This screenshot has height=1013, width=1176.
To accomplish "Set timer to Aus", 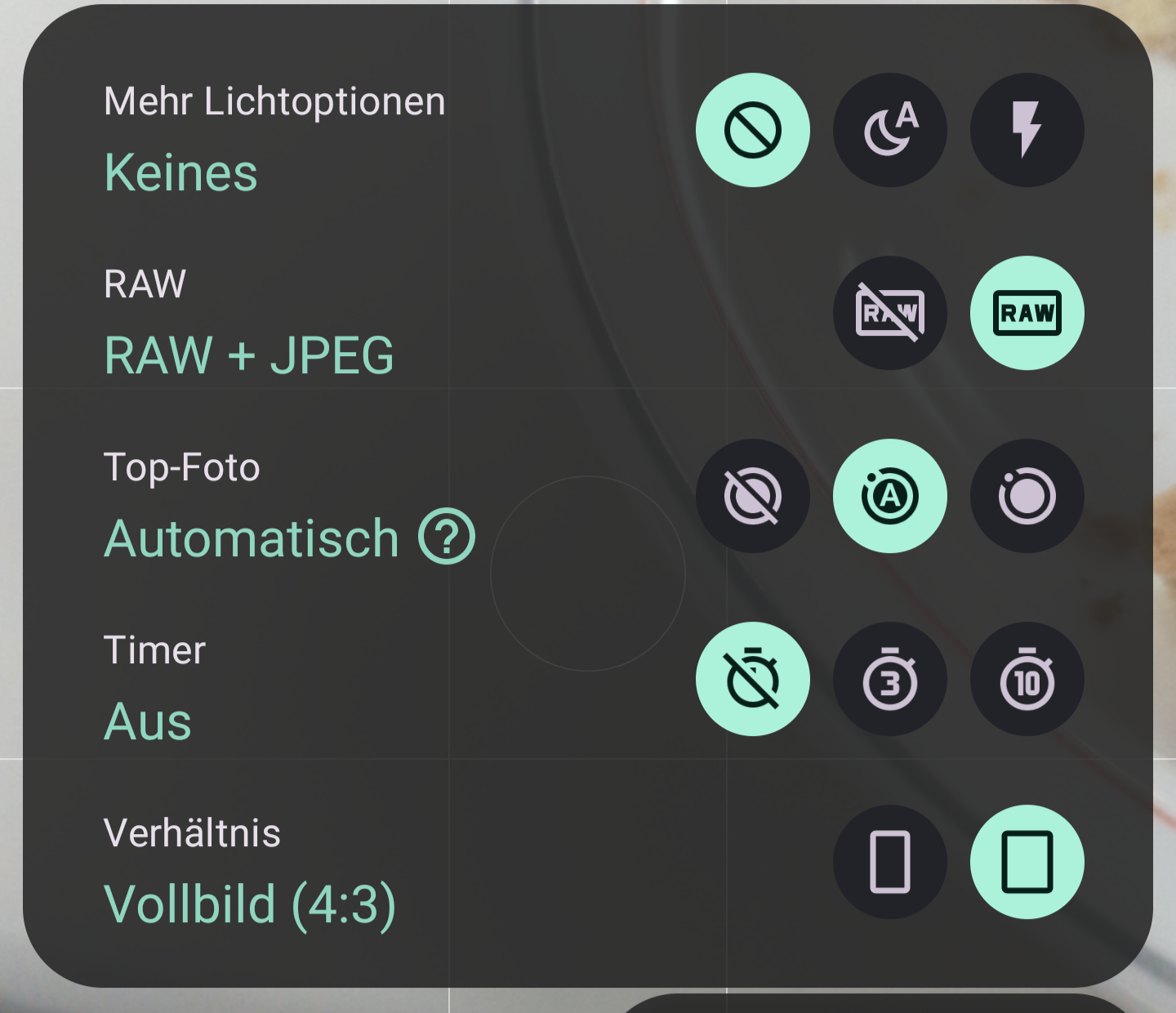I will pyautogui.click(x=752, y=679).
